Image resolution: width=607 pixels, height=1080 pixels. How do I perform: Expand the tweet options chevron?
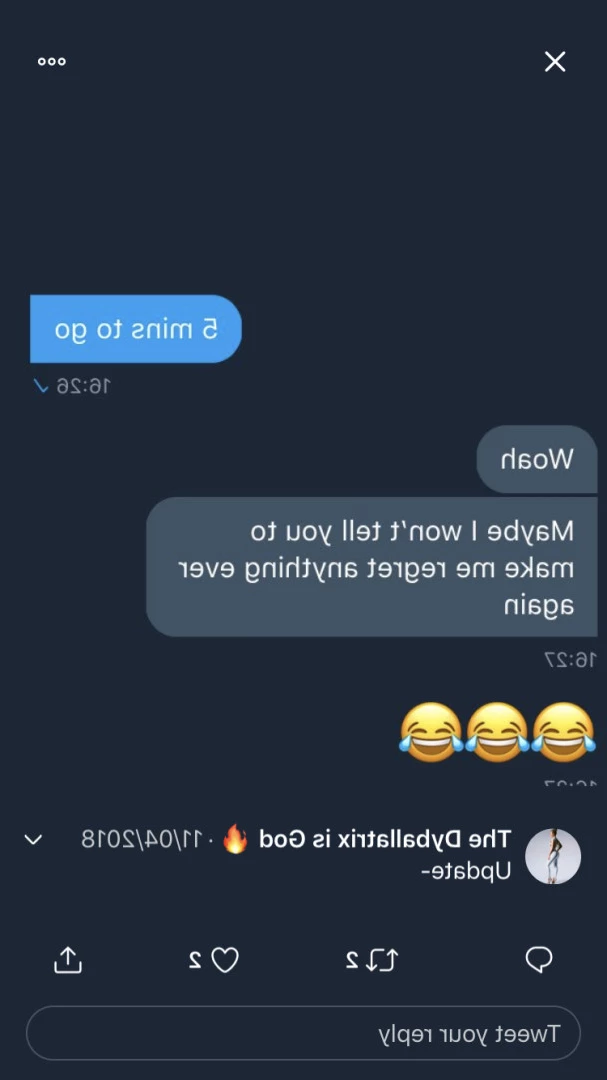(x=33, y=839)
